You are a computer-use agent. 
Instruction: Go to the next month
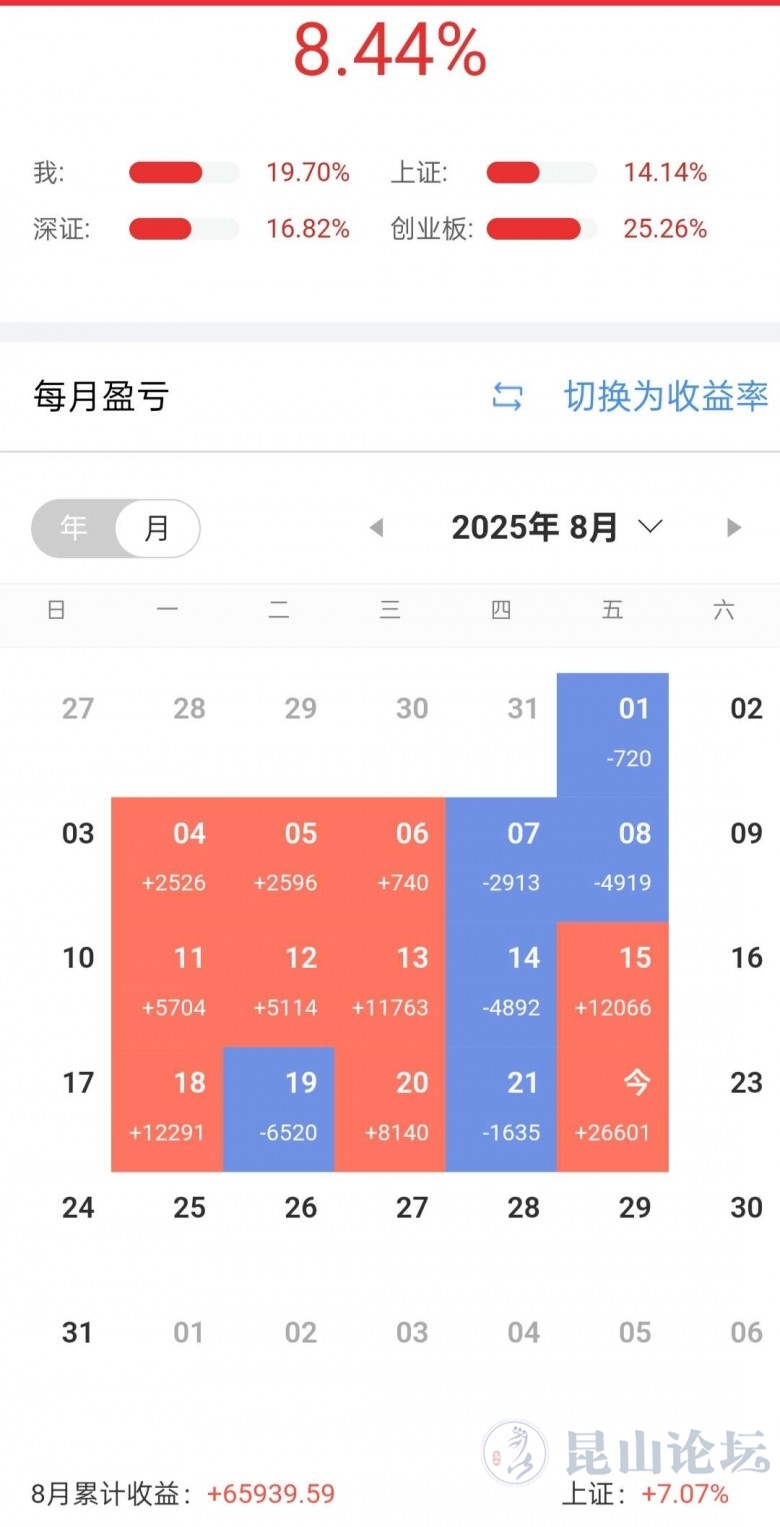[734, 527]
